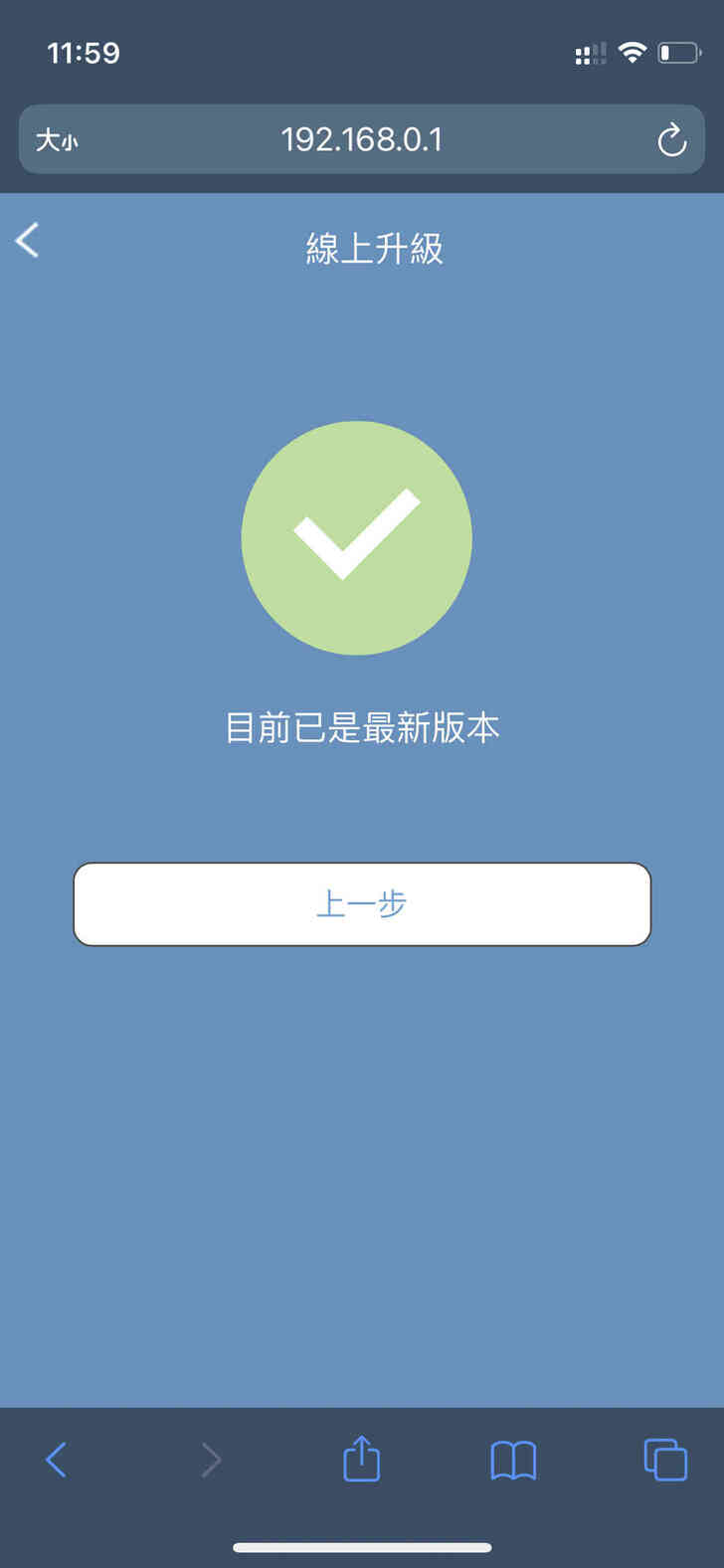Image resolution: width=724 pixels, height=1568 pixels.
Task: Open Safari bookmarks
Action: (x=513, y=1460)
